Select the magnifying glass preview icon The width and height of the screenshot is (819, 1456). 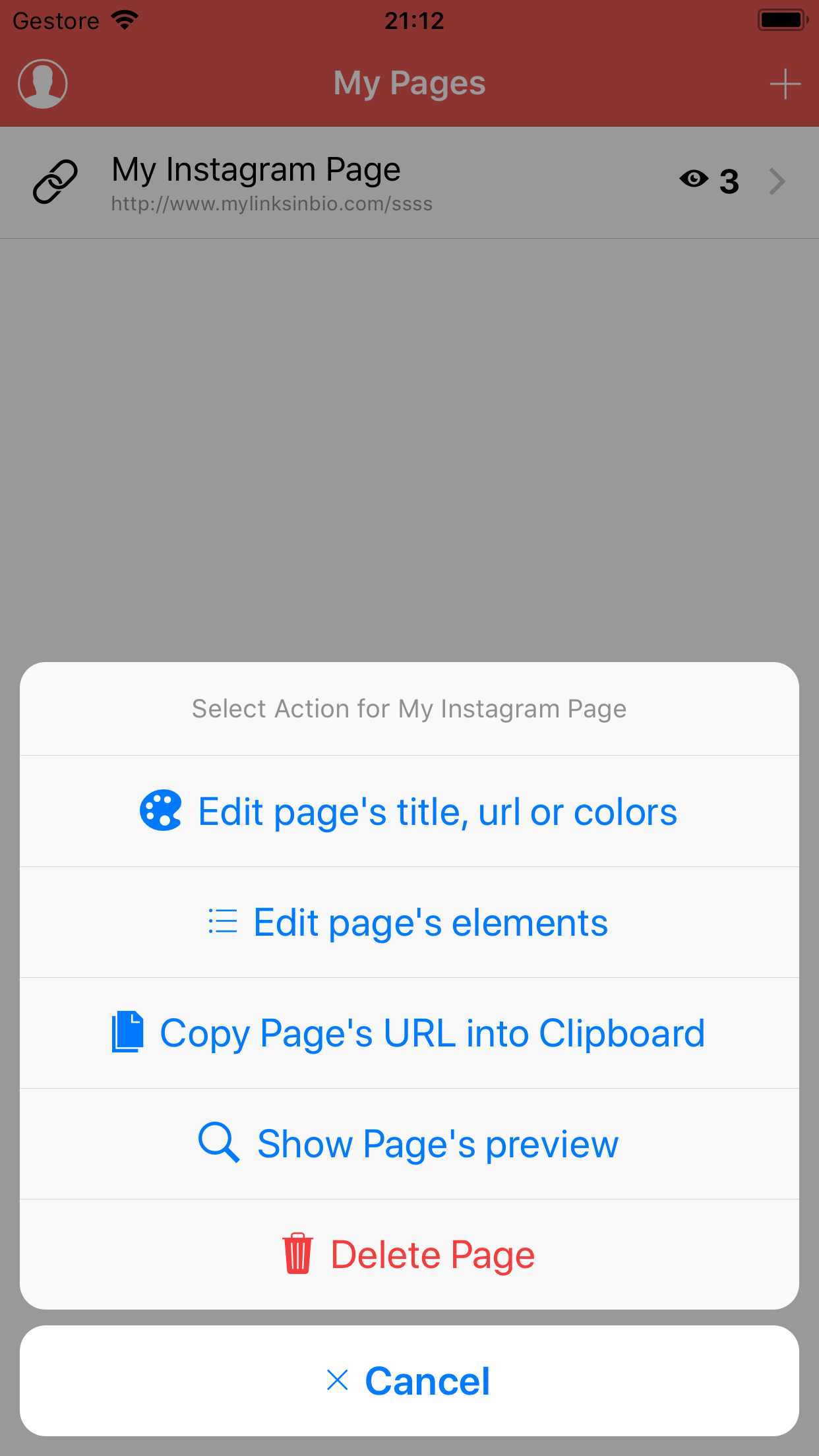(x=218, y=1143)
